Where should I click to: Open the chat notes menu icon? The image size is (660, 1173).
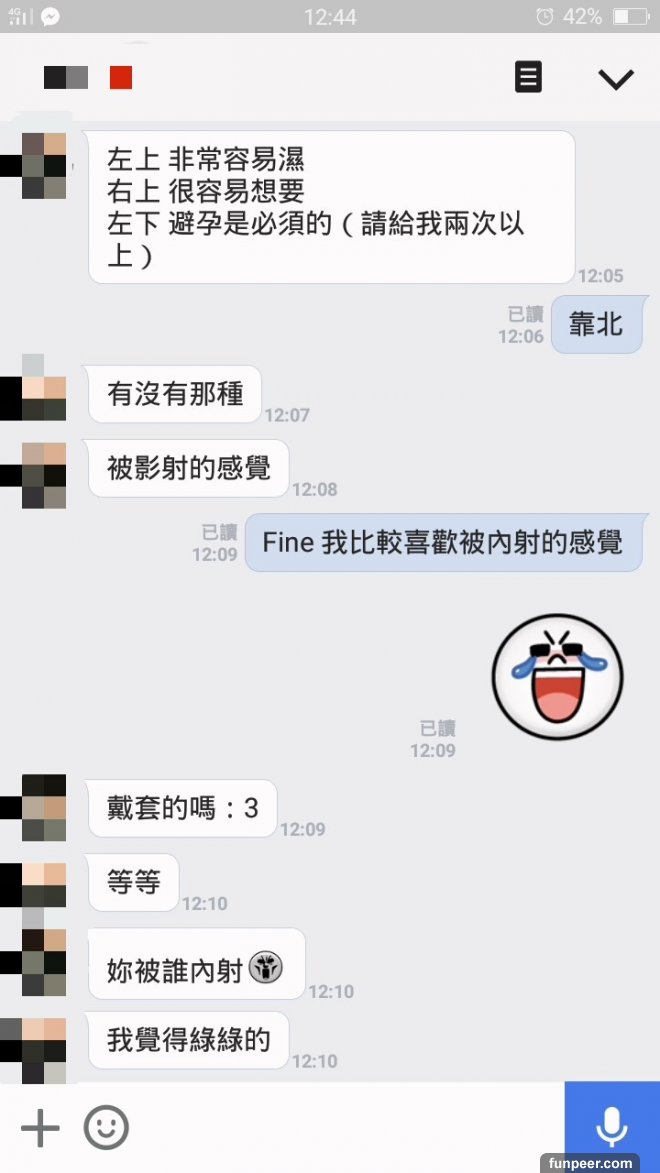click(528, 77)
